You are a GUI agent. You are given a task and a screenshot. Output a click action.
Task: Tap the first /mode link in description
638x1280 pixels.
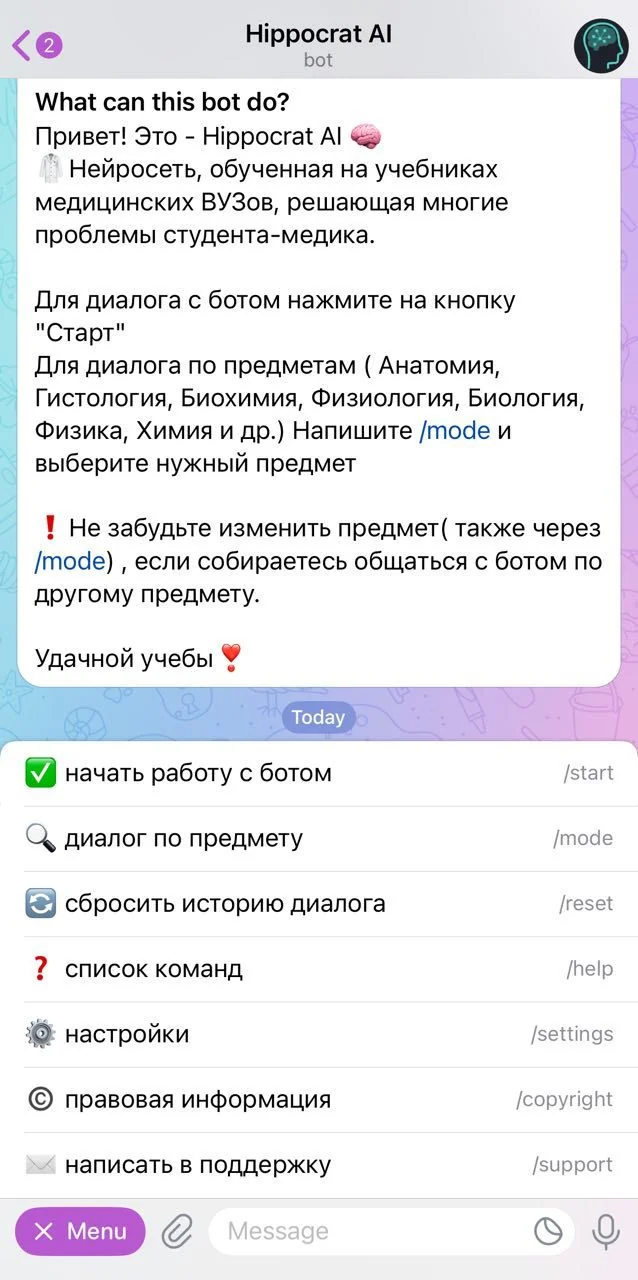tap(454, 431)
